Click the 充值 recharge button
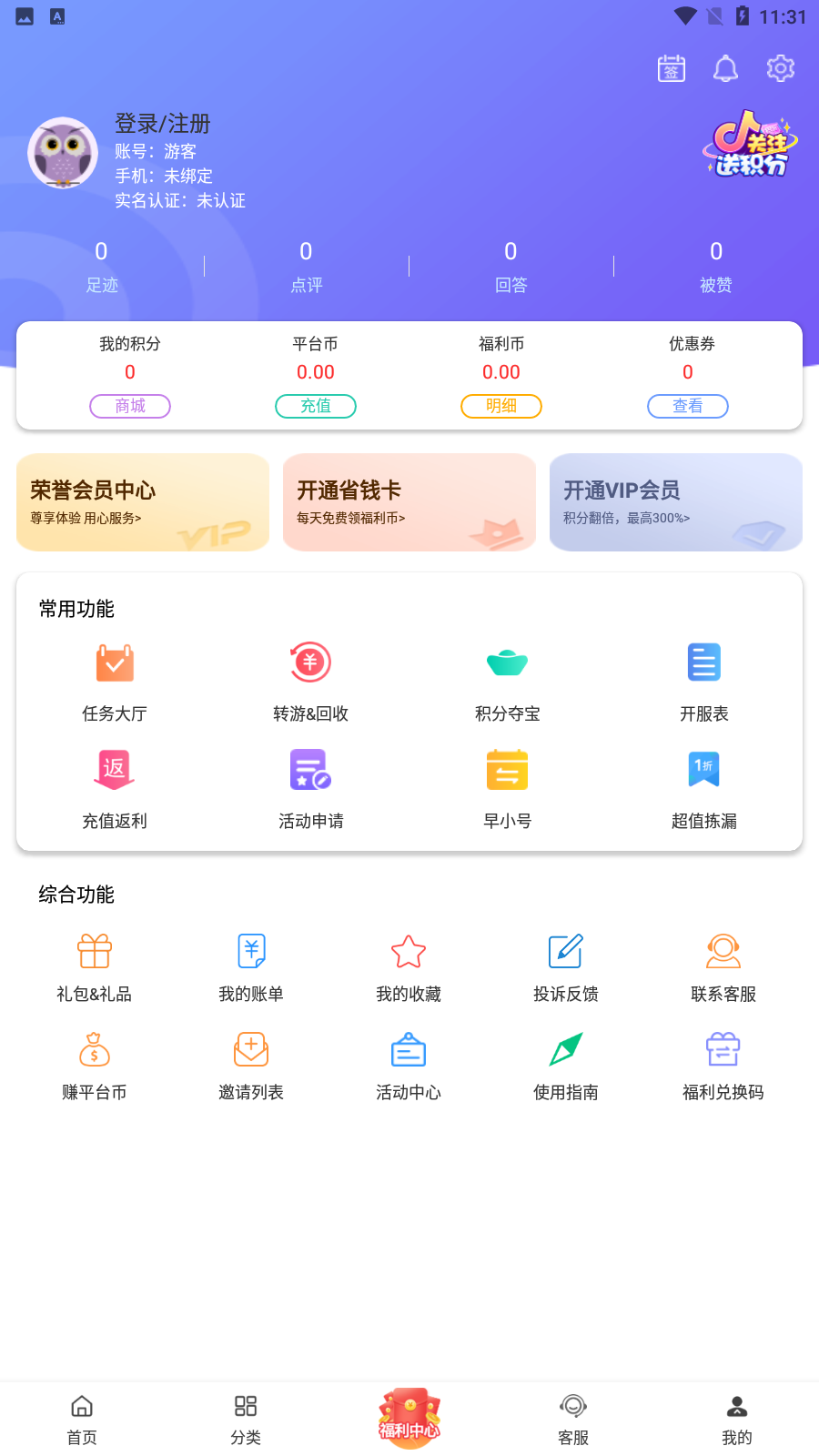This screenshot has width=819, height=1456. [x=316, y=407]
